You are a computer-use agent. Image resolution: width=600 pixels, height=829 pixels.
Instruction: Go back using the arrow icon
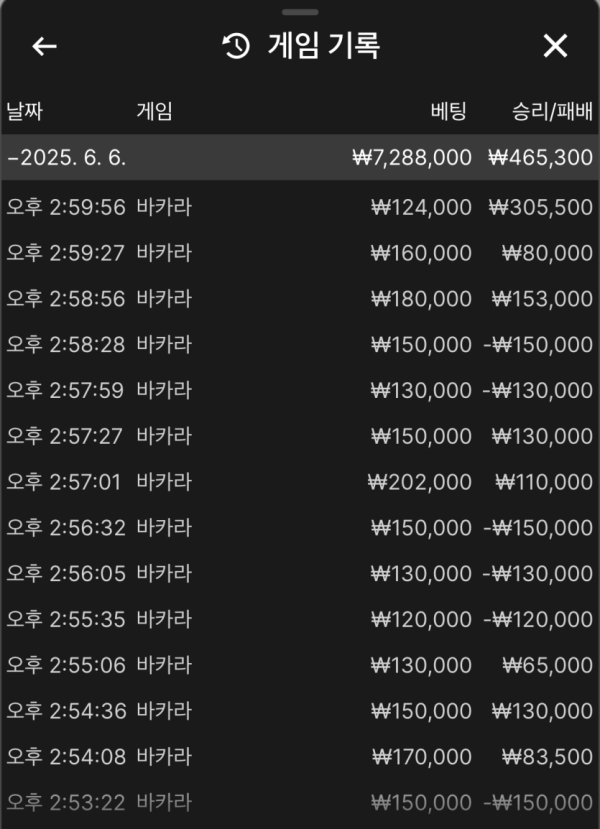click(44, 46)
